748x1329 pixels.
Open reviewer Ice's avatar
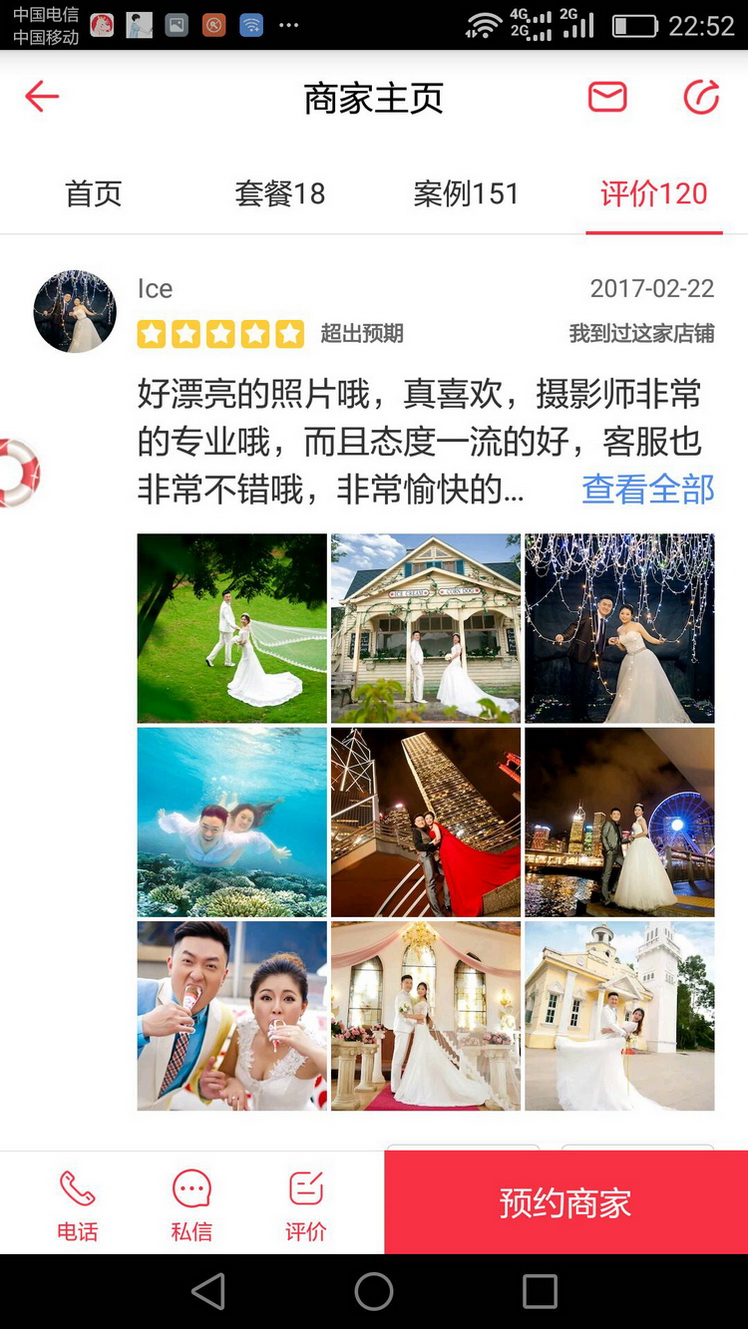coord(75,311)
